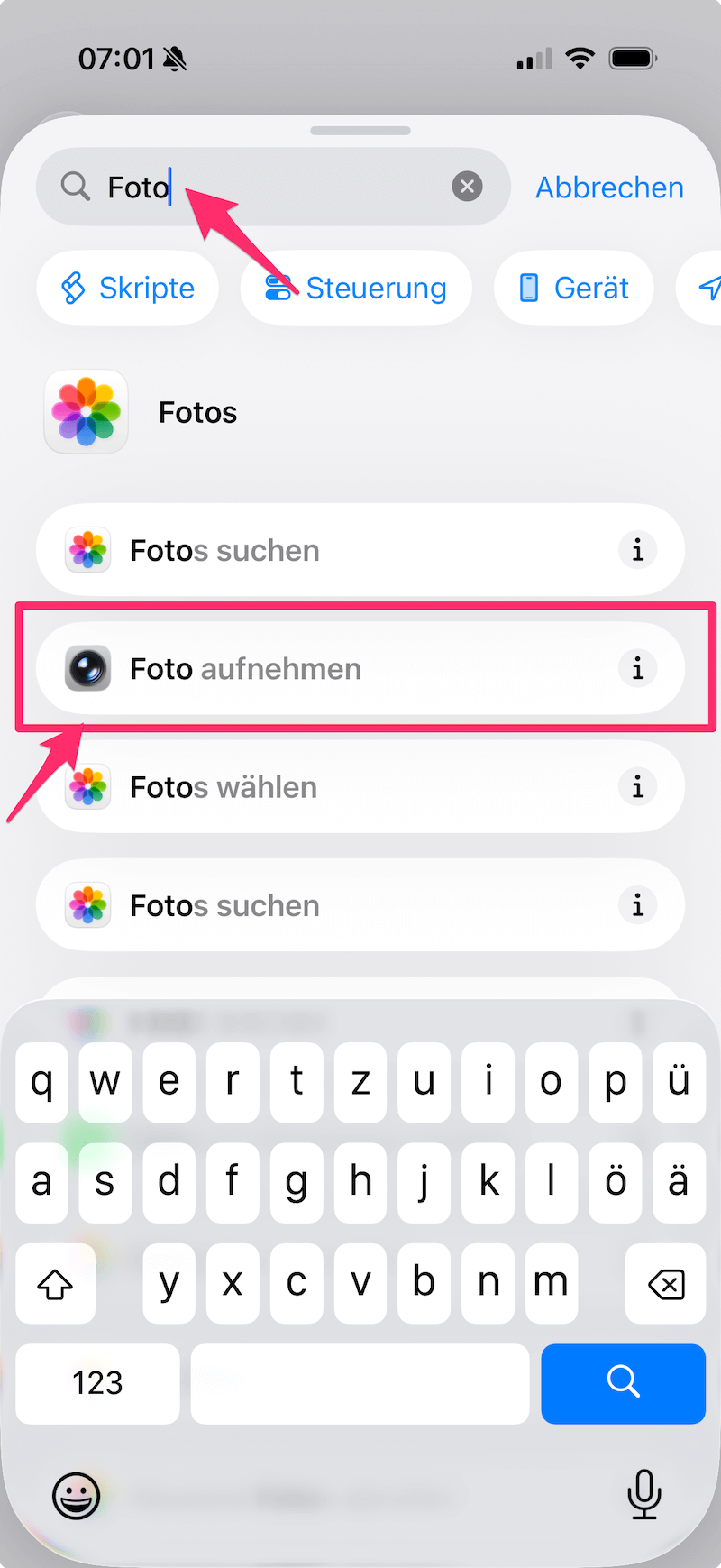Open info for the Foto aufnehmen action
This screenshot has width=721, height=1568.
click(637, 668)
